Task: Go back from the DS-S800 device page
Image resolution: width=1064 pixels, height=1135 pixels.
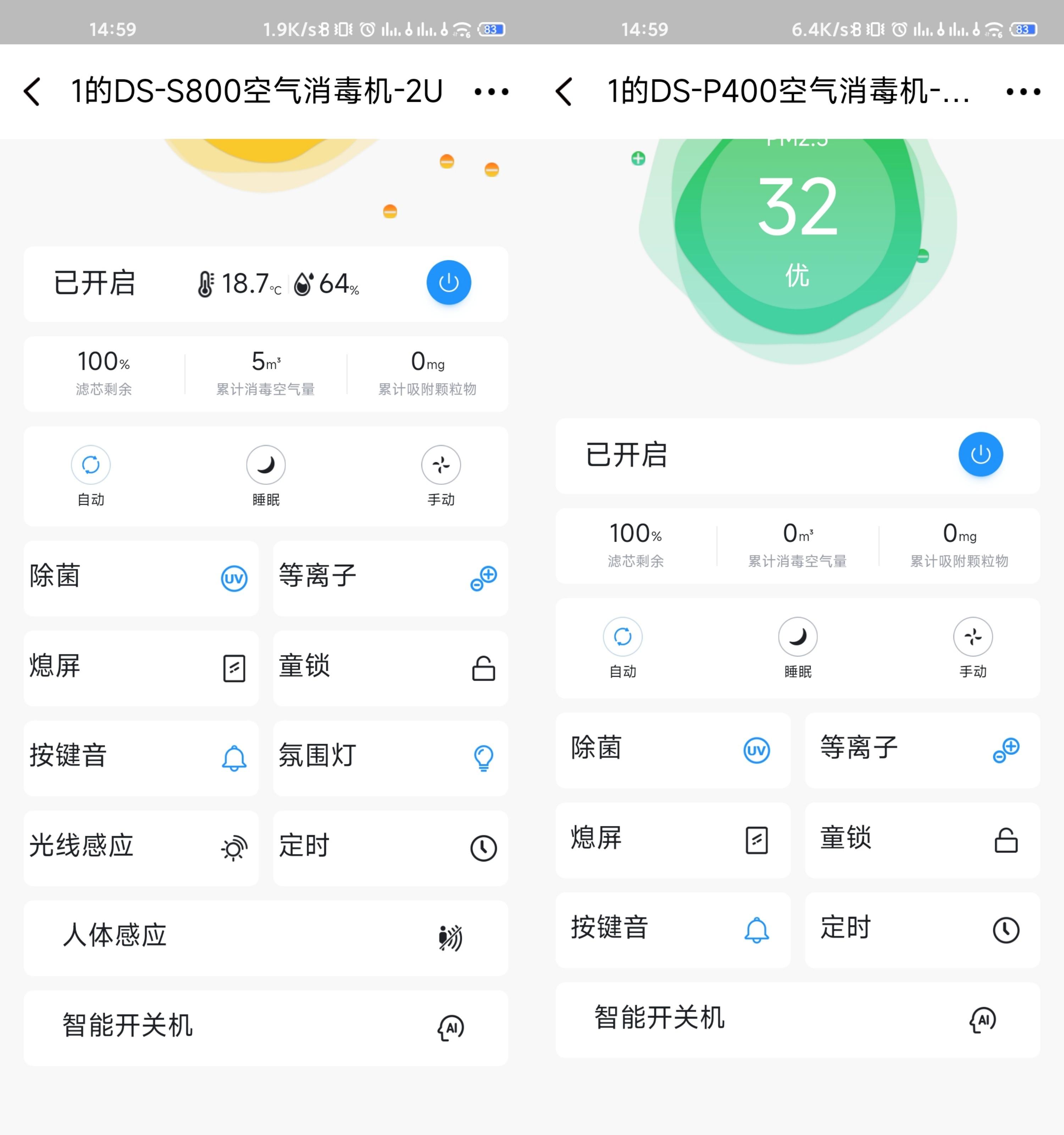Action: tap(33, 92)
